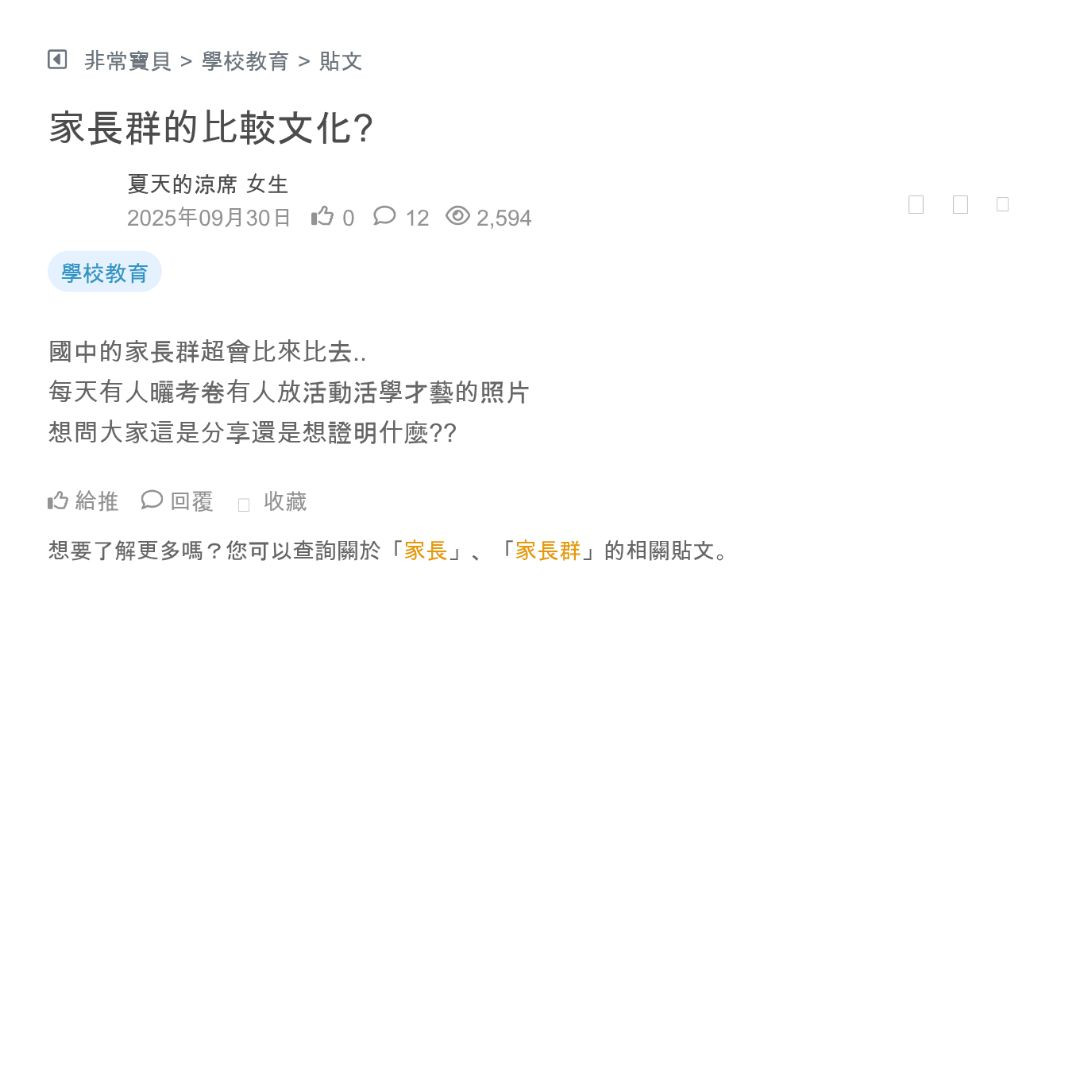This screenshot has height=1080, width=1080.
Task: Open related posts for 家長 keyword
Action: 426,550
